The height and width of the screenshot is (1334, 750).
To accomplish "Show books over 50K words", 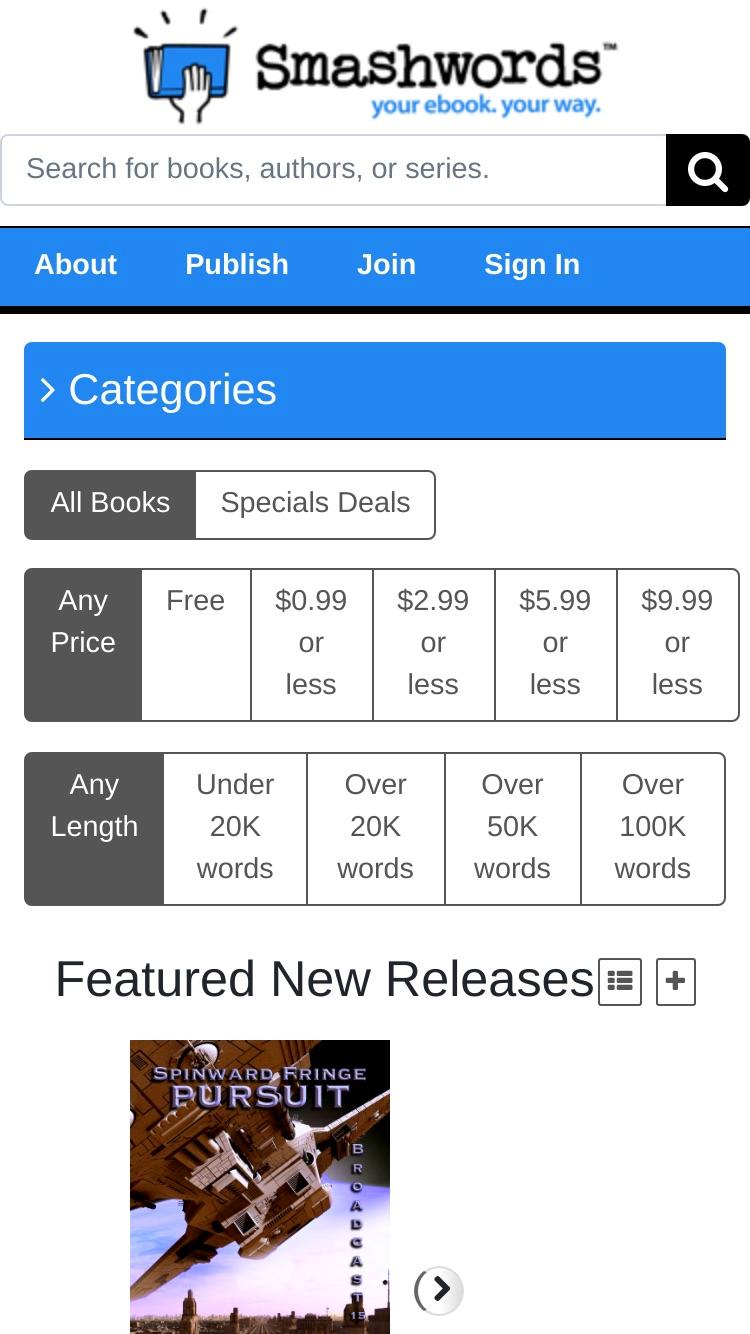I will click(512, 828).
